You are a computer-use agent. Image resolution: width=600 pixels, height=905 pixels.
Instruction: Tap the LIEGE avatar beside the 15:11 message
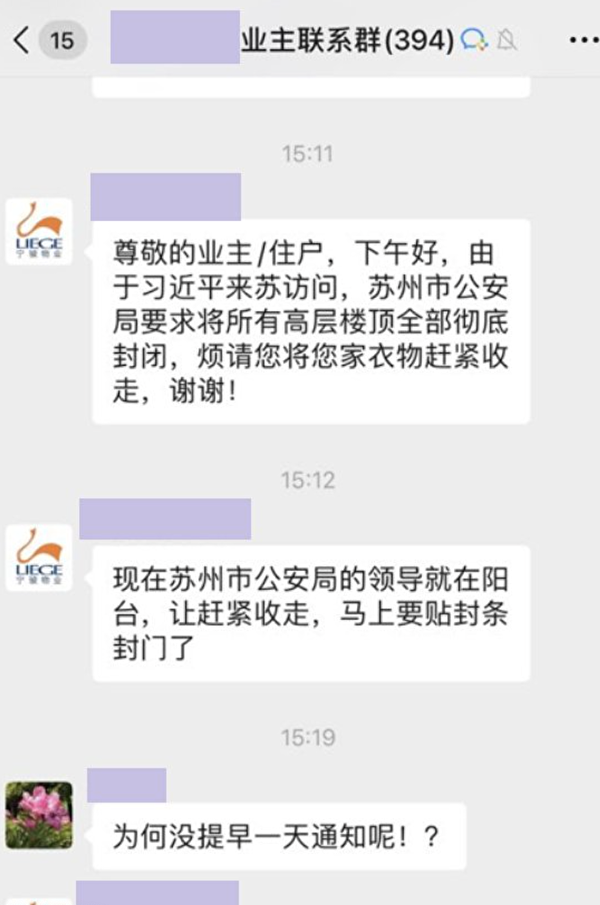click(x=40, y=231)
